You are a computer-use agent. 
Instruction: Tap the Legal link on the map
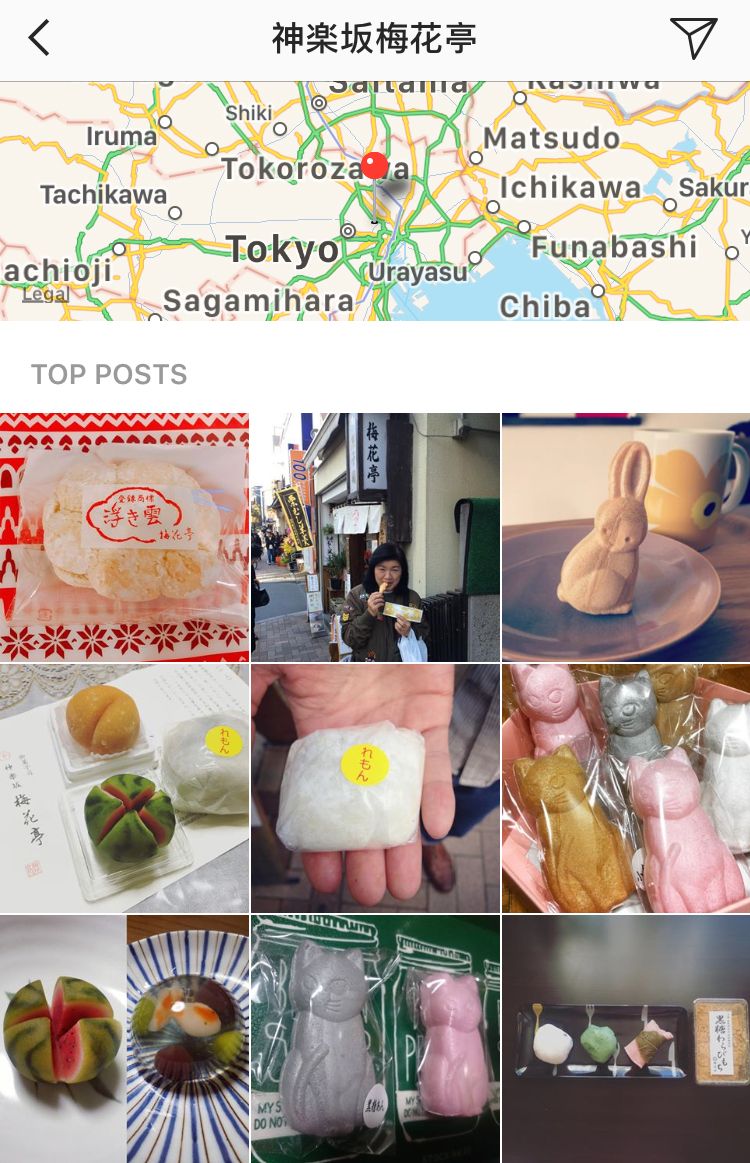click(x=45, y=294)
